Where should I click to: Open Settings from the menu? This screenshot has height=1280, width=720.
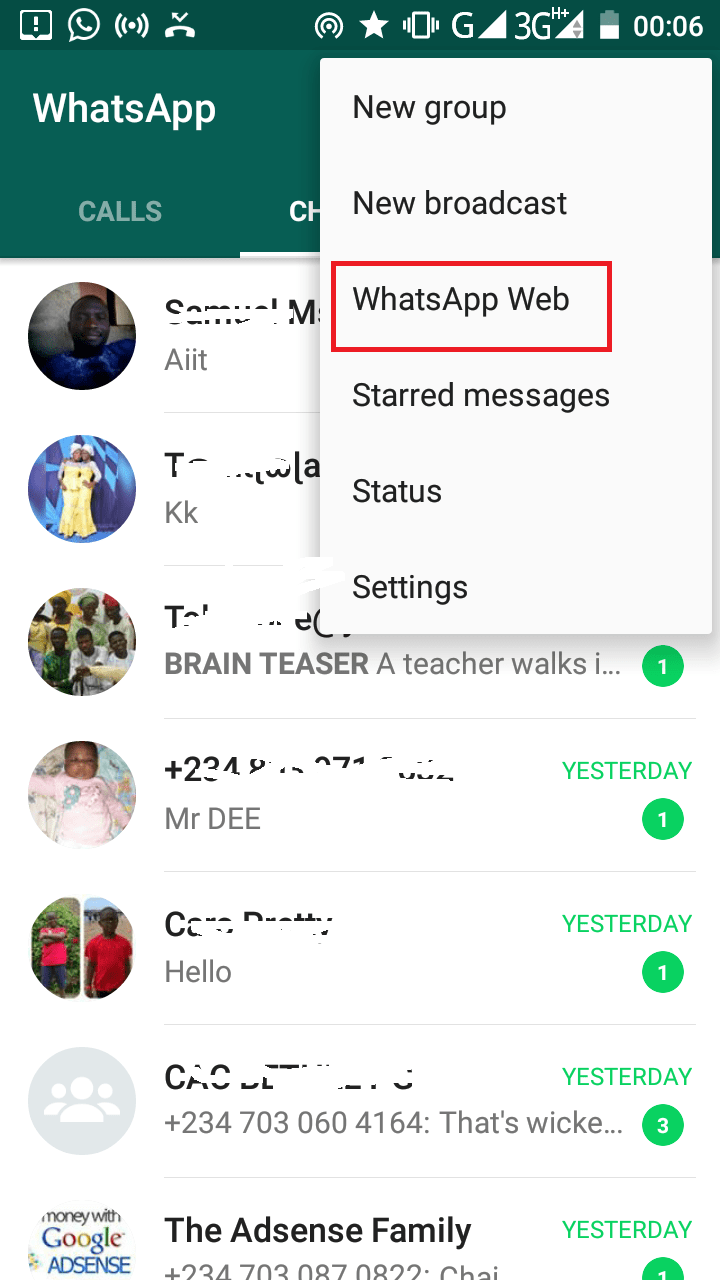pyautogui.click(x=515, y=587)
